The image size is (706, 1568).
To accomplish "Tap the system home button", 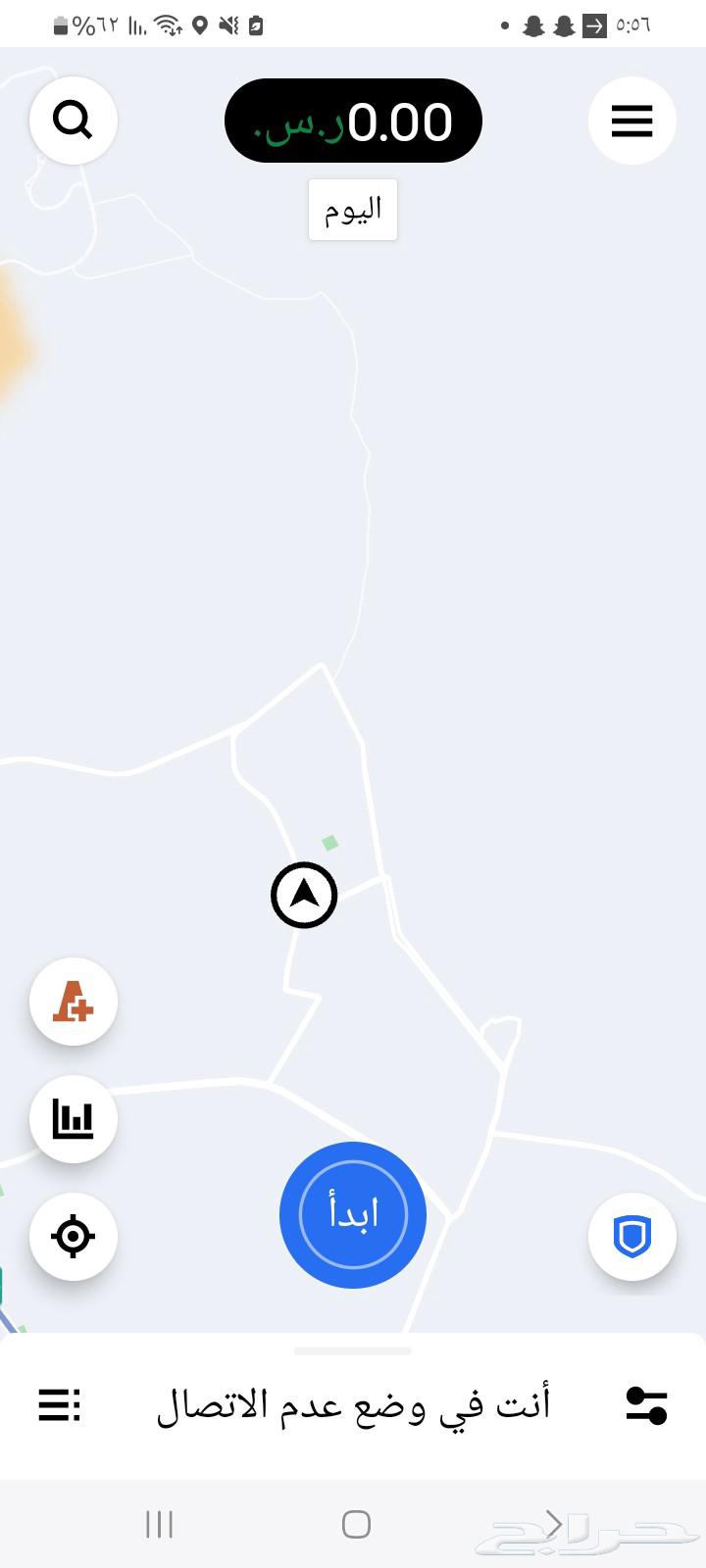I will (x=356, y=1524).
